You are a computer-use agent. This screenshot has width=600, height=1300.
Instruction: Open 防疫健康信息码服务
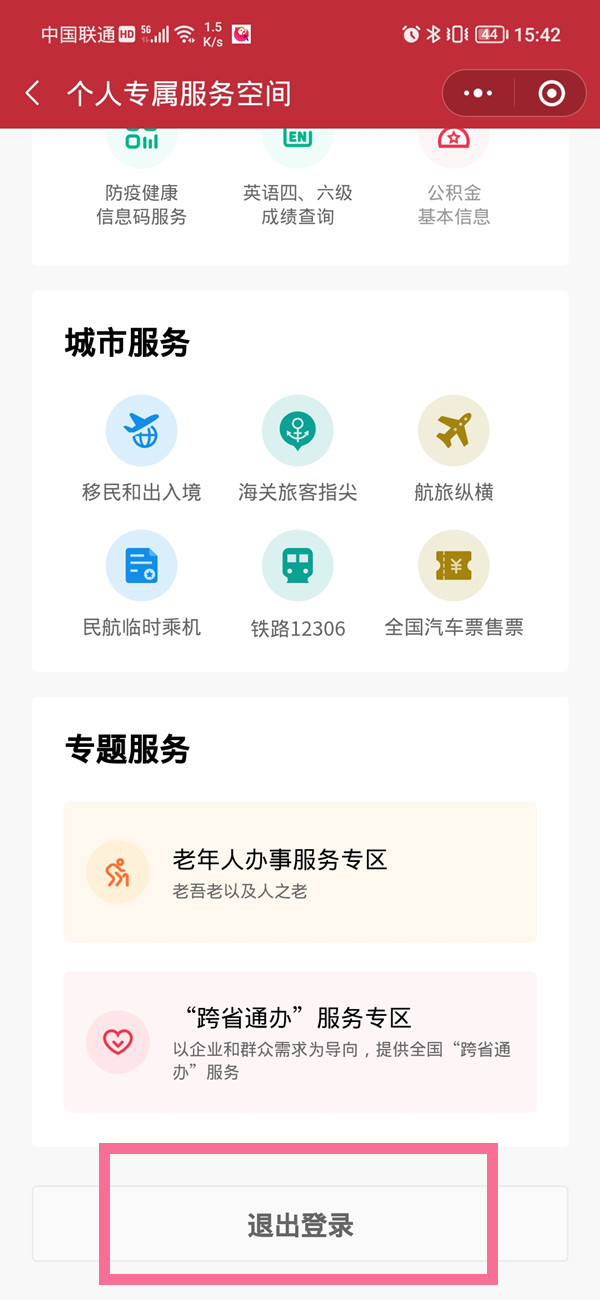point(142,180)
